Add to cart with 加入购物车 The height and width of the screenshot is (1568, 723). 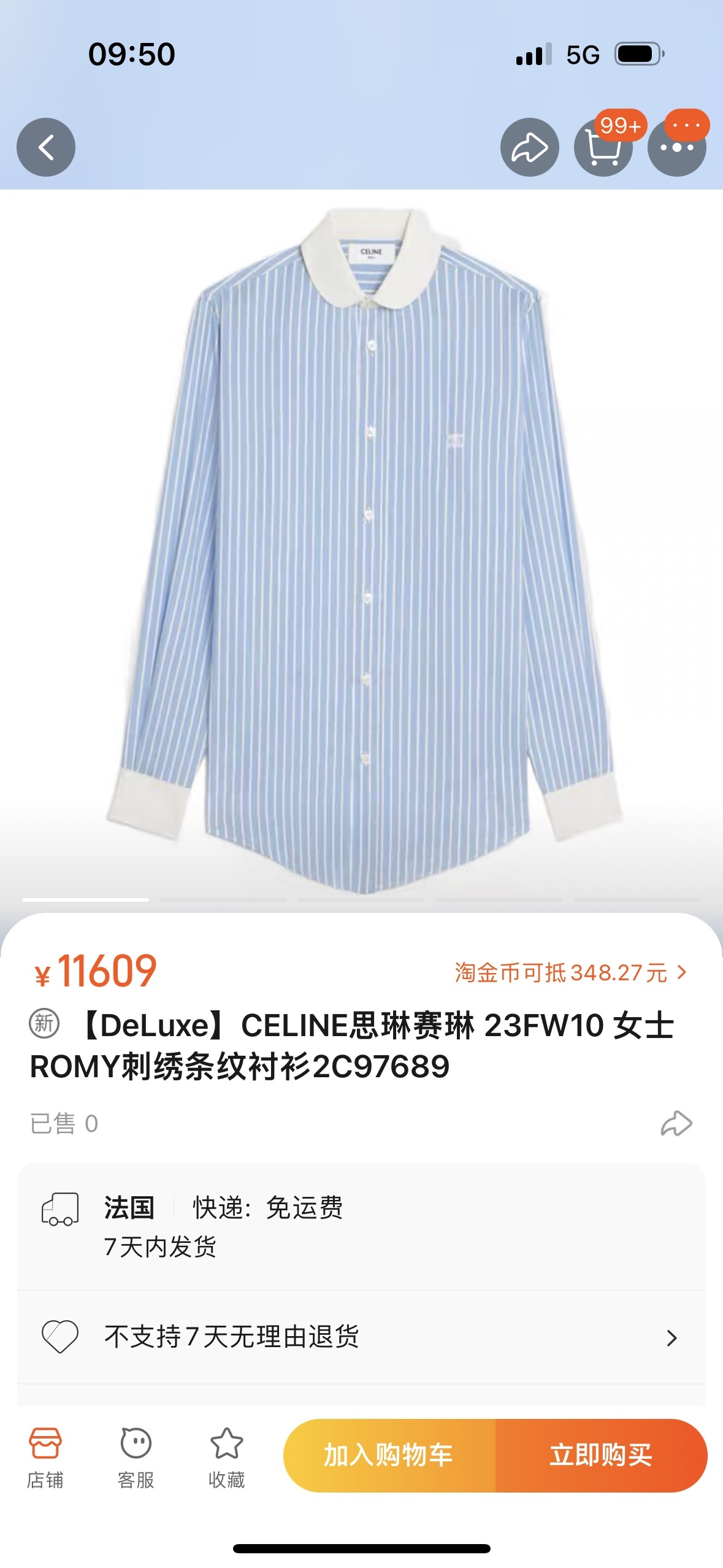389,1455
